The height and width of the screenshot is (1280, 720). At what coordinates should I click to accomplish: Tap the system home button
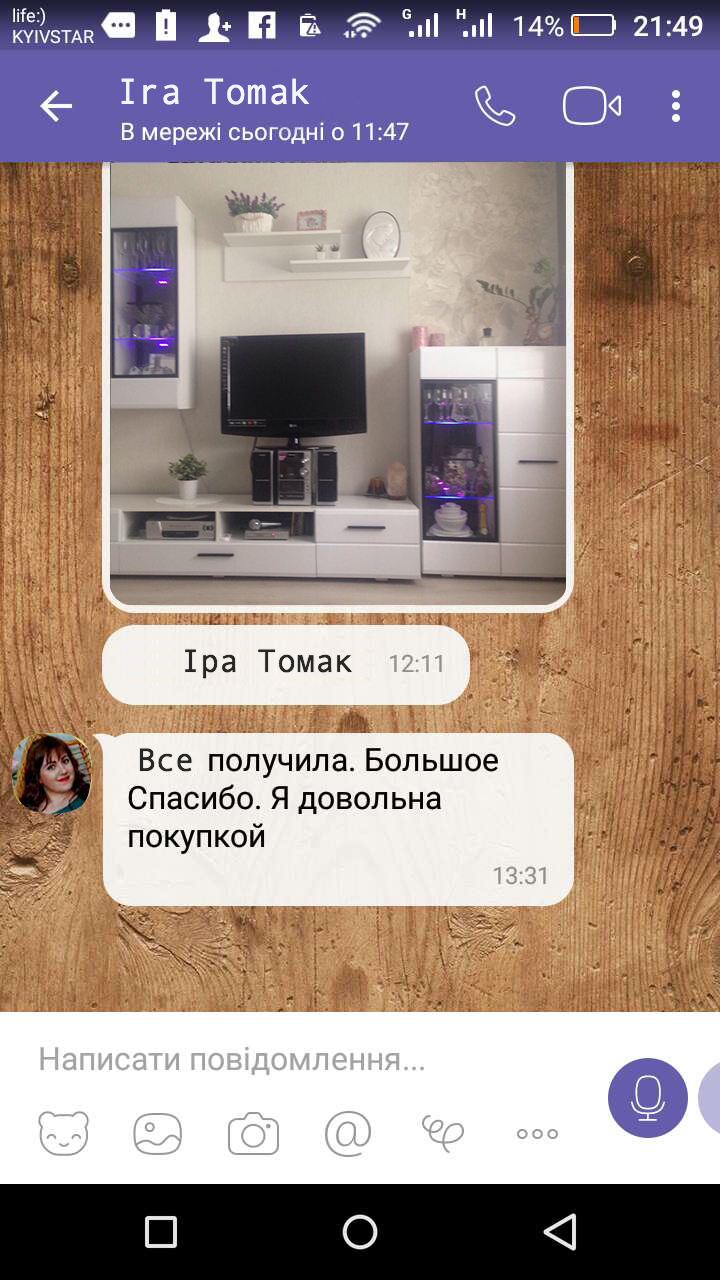360,1232
